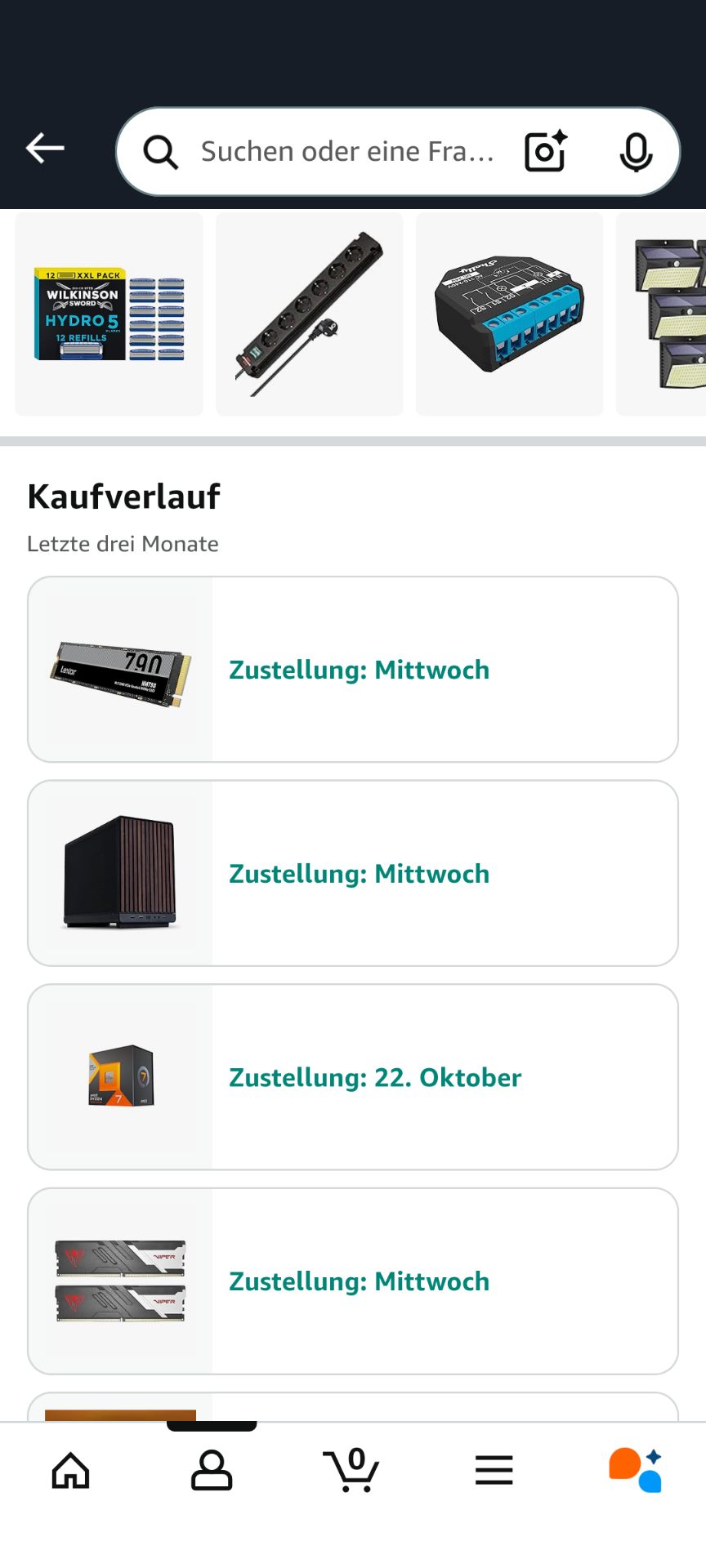Image resolution: width=706 pixels, height=1568 pixels.
Task: Open the black power strip product
Action: (x=309, y=314)
